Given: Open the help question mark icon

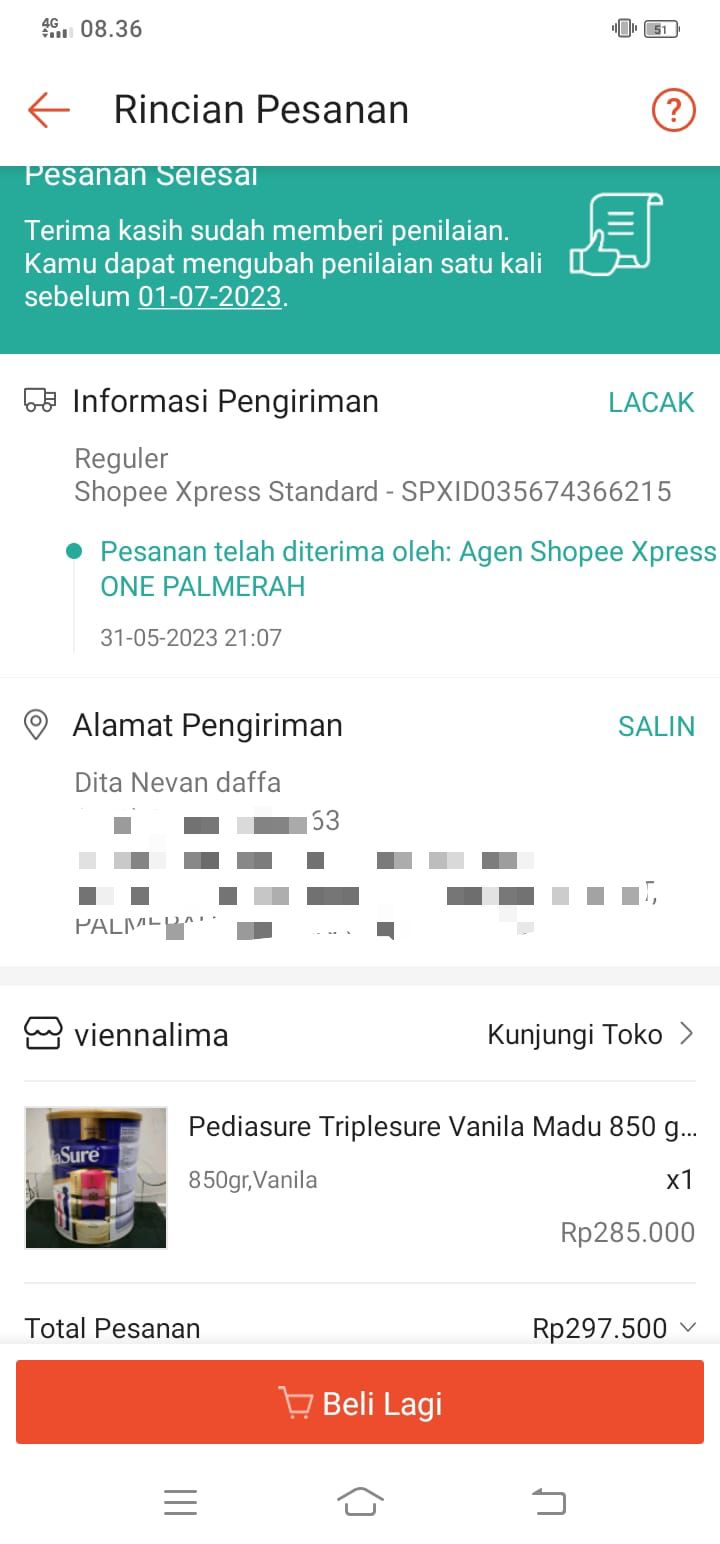Looking at the screenshot, I should click(673, 109).
